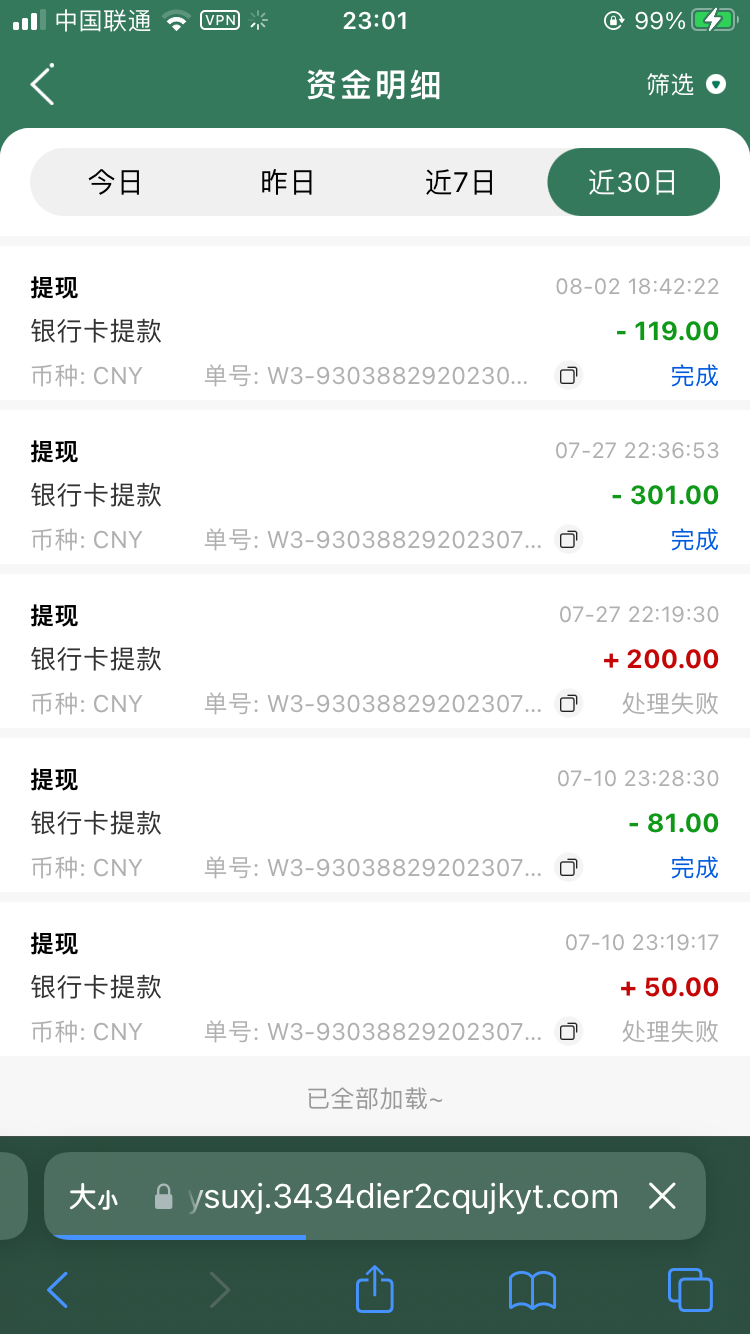This screenshot has height=1334, width=750.
Task: Open the browser bookmarks
Action: point(532,1290)
